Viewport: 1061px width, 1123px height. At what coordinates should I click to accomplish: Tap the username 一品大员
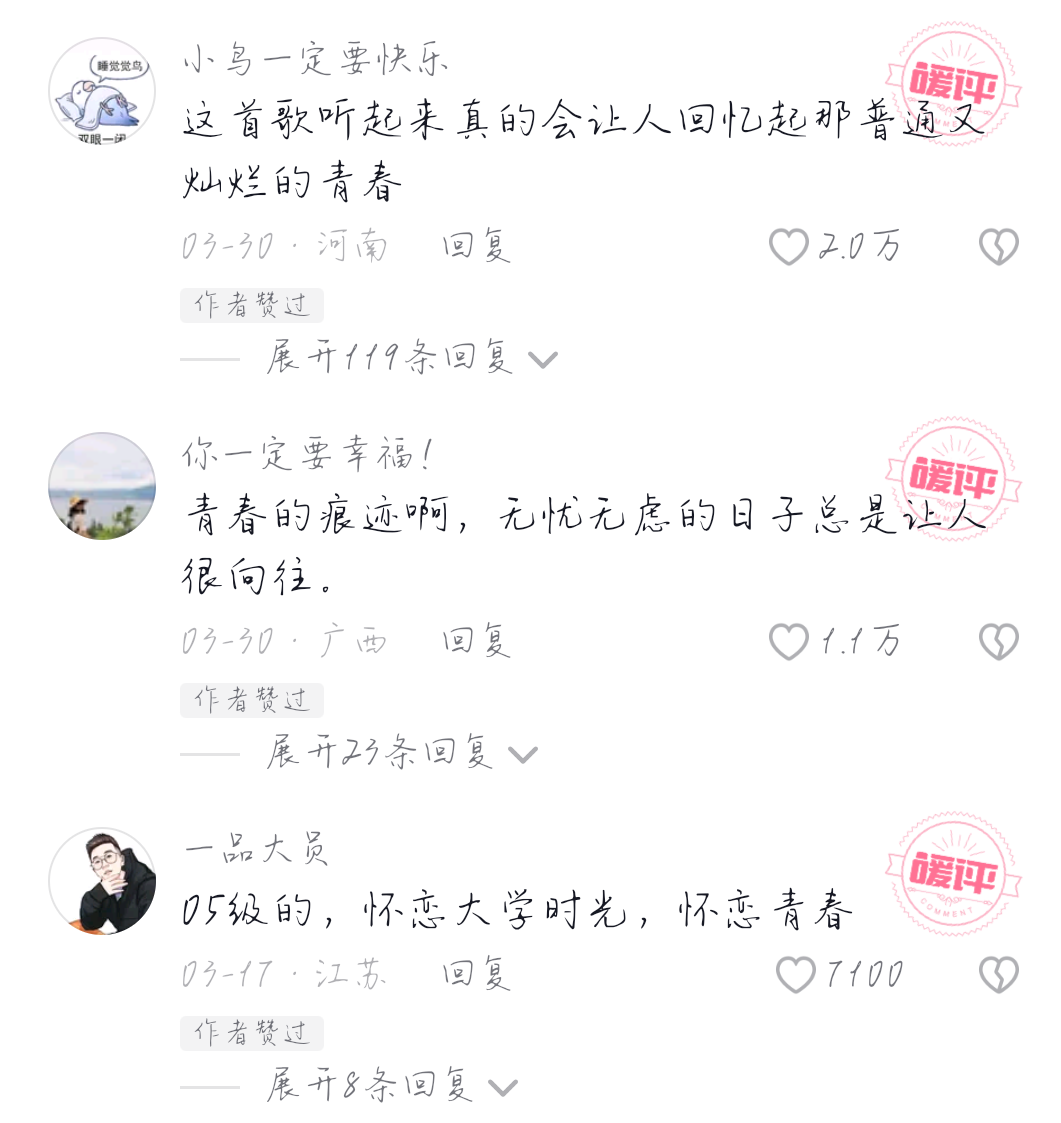click(x=256, y=850)
